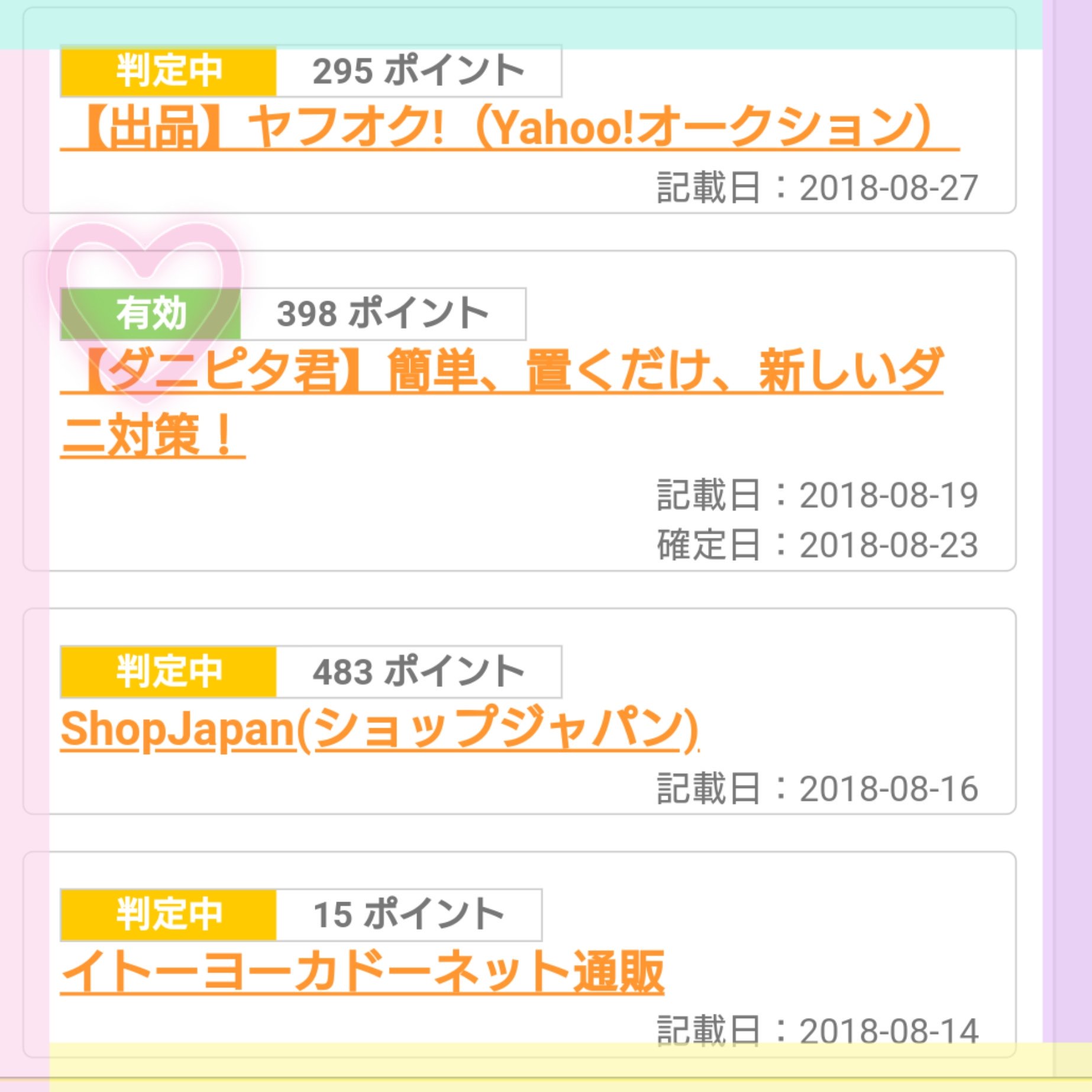The width and height of the screenshot is (1092, 1092).
Task: Open the ShopJapan(ショップジャパン) link
Action: [x=380, y=728]
